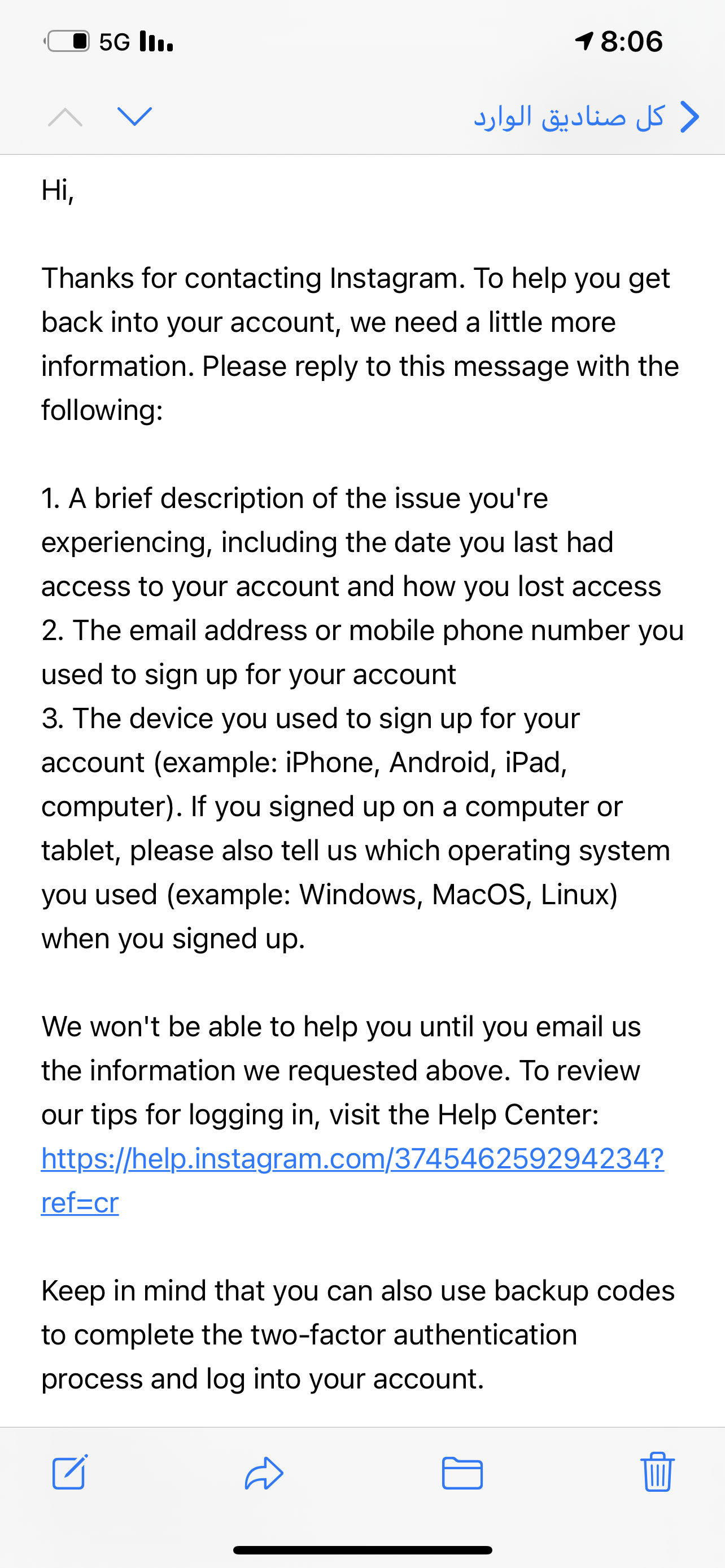The image size is (725, 1568).
Task: Open reply and forward options
Action: click(x=264, y=1473)
